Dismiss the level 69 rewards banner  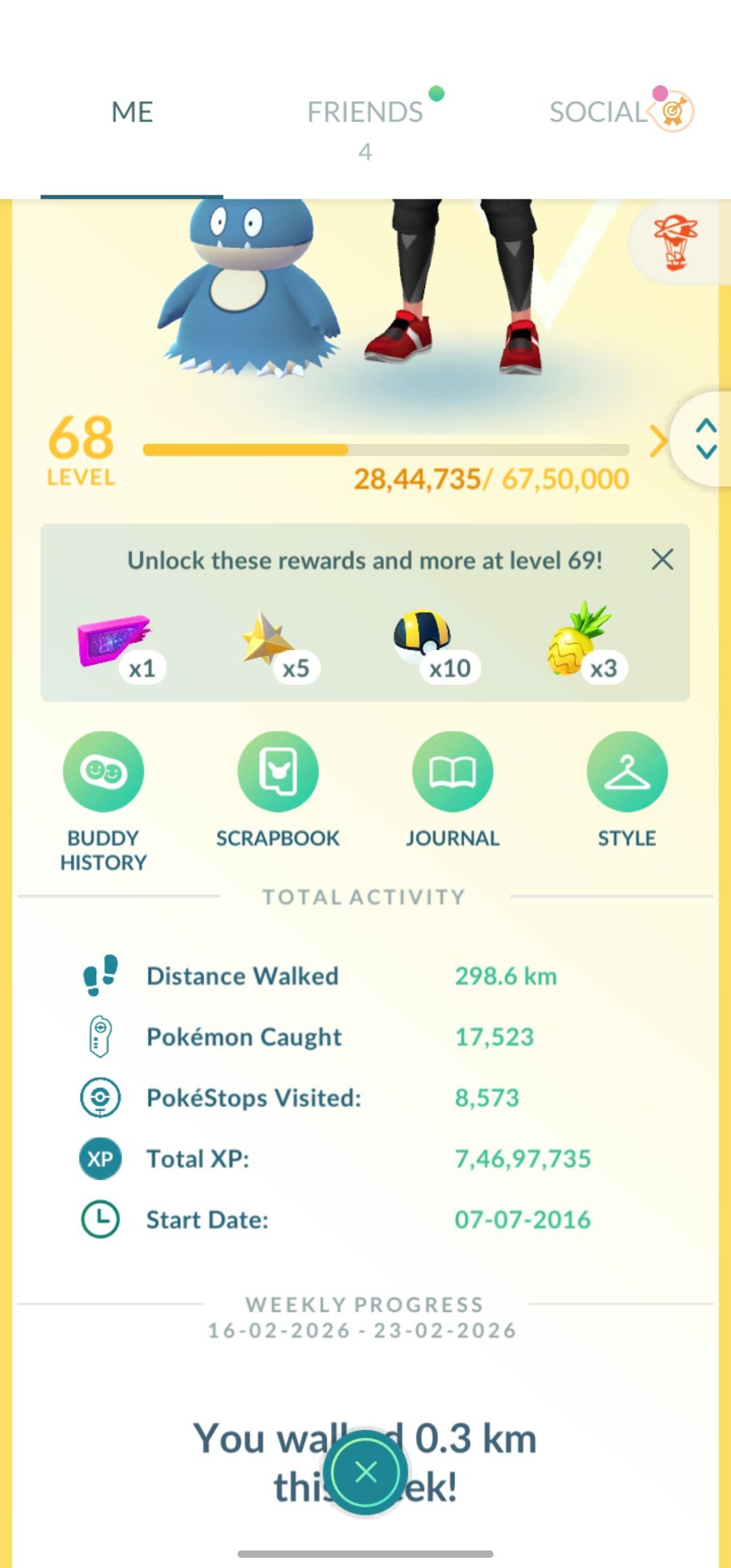pyautogui.click(x=662, y=560)
